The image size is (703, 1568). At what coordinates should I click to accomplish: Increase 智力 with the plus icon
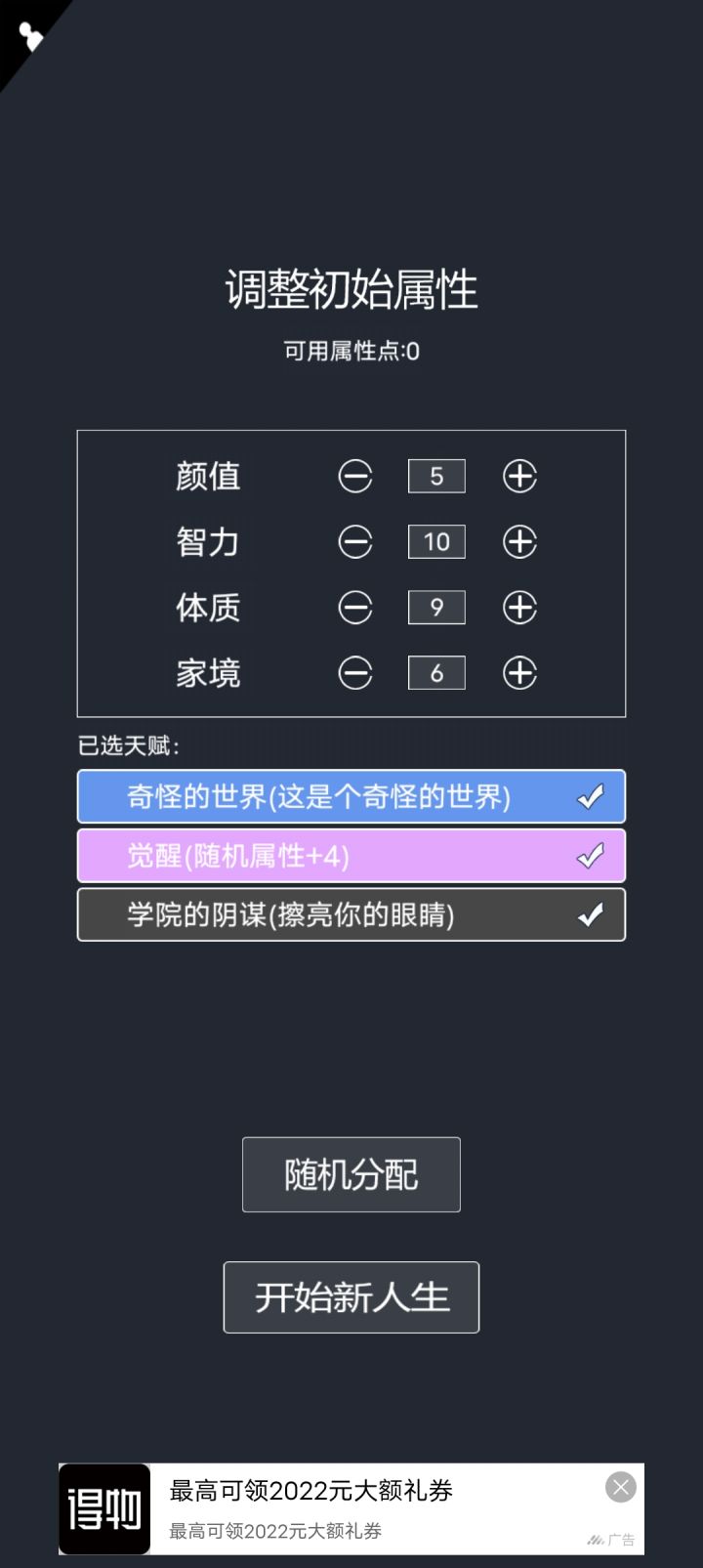(x=519, y=542)
